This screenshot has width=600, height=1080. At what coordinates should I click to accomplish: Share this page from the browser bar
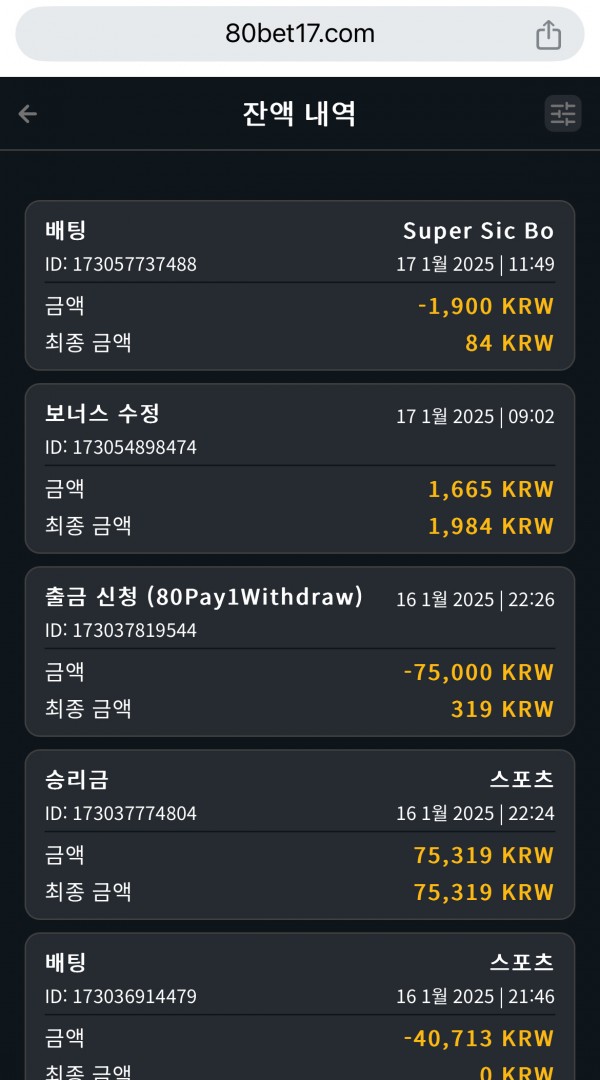click(x=548, y=34)
